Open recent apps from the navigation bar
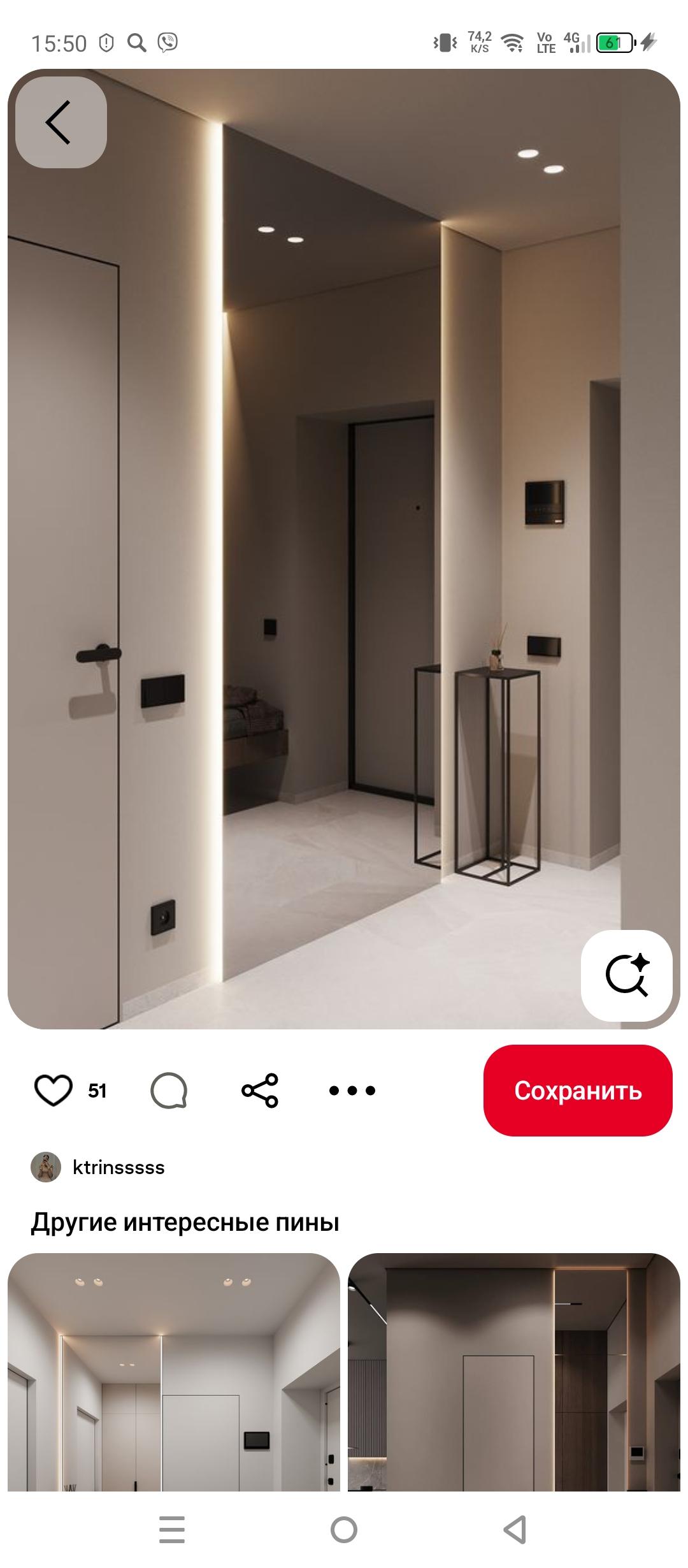This screenshot has width=688, height=1568. click(172, 1529)
